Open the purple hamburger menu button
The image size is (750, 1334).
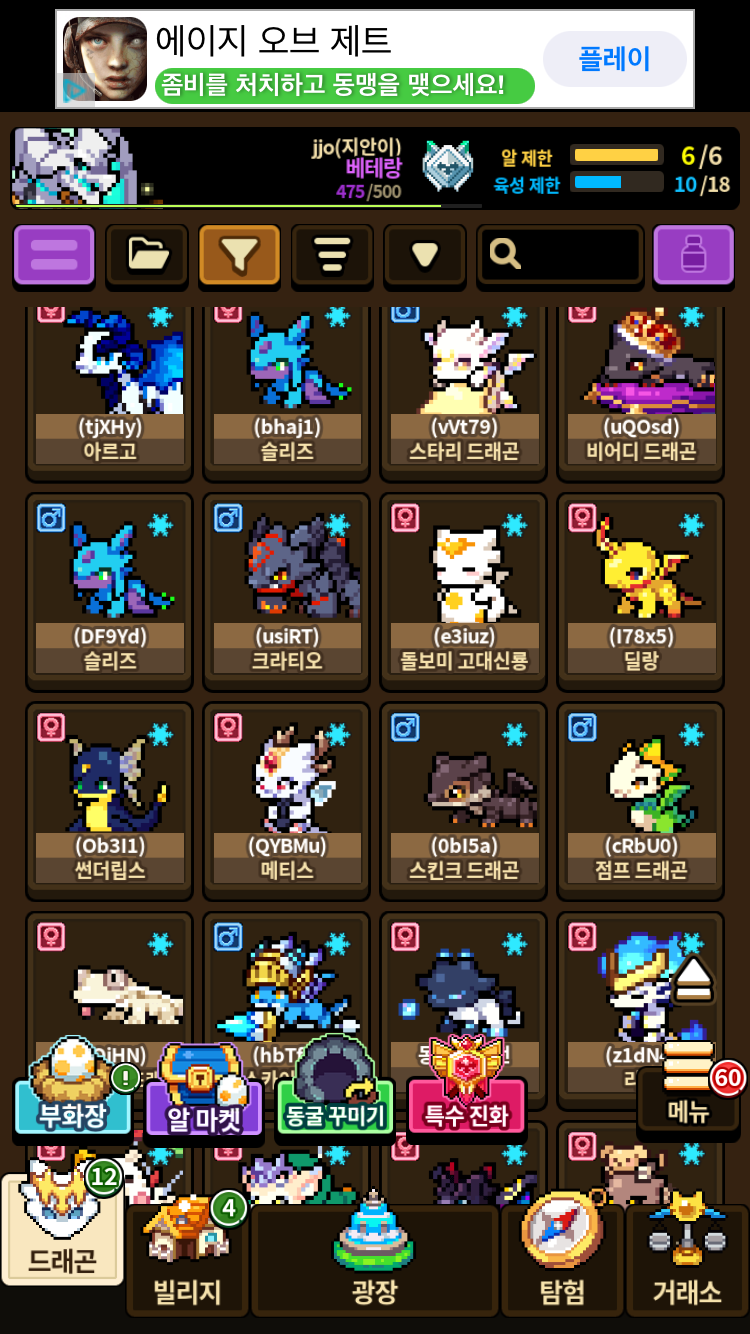coord(54,255)
